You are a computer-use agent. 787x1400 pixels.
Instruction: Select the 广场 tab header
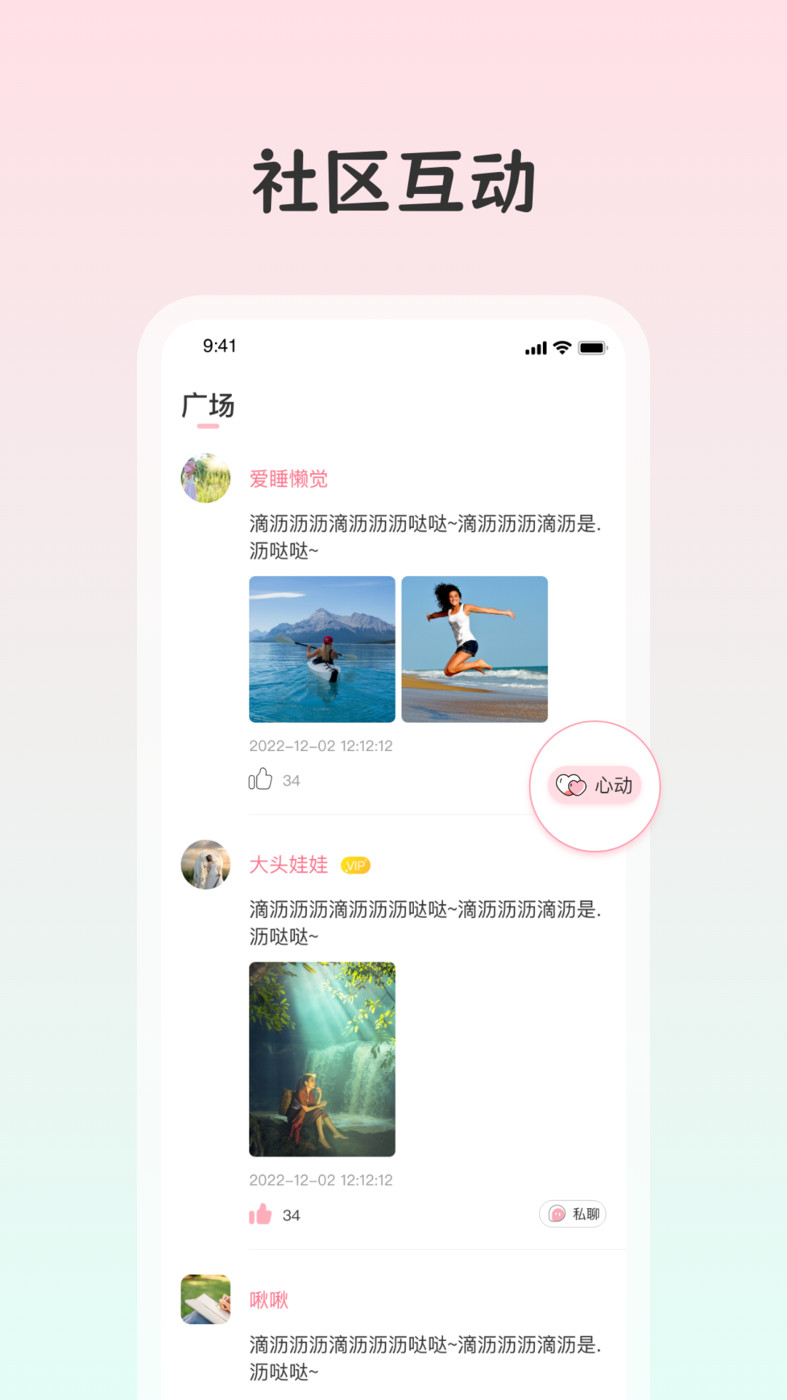(x=210, y=407)
